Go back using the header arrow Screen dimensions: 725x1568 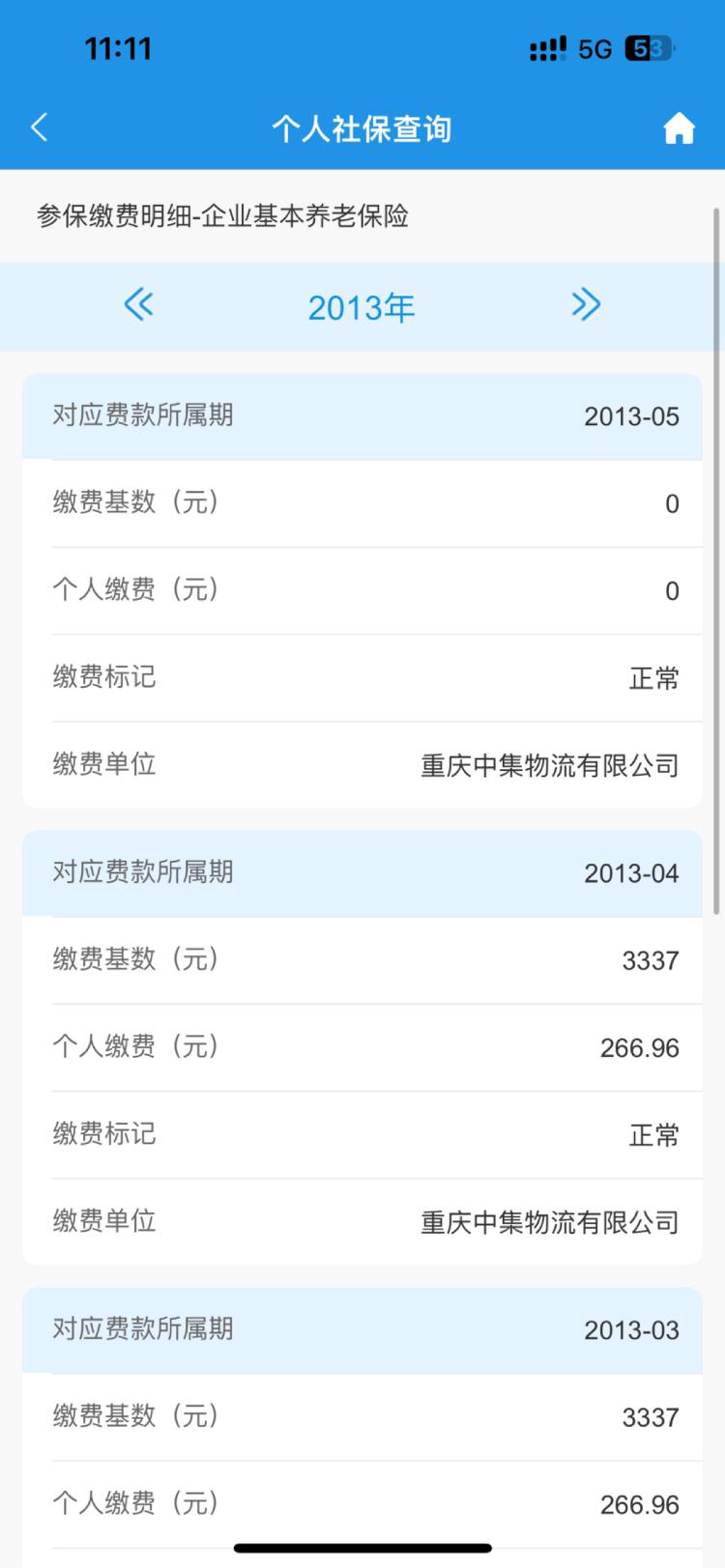pyautogui.click(x=40, y=128)
